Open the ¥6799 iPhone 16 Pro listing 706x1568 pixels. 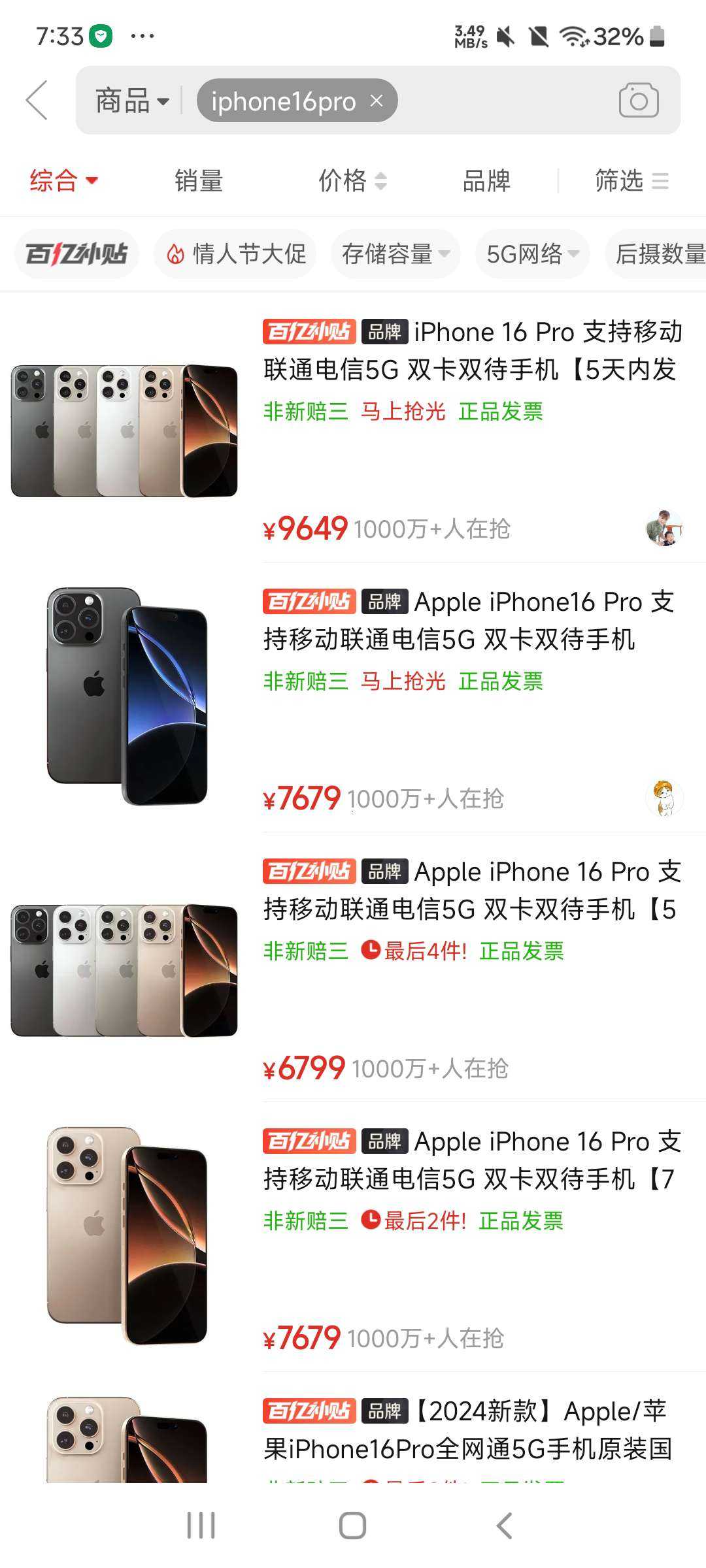click(x=471, y=890)
